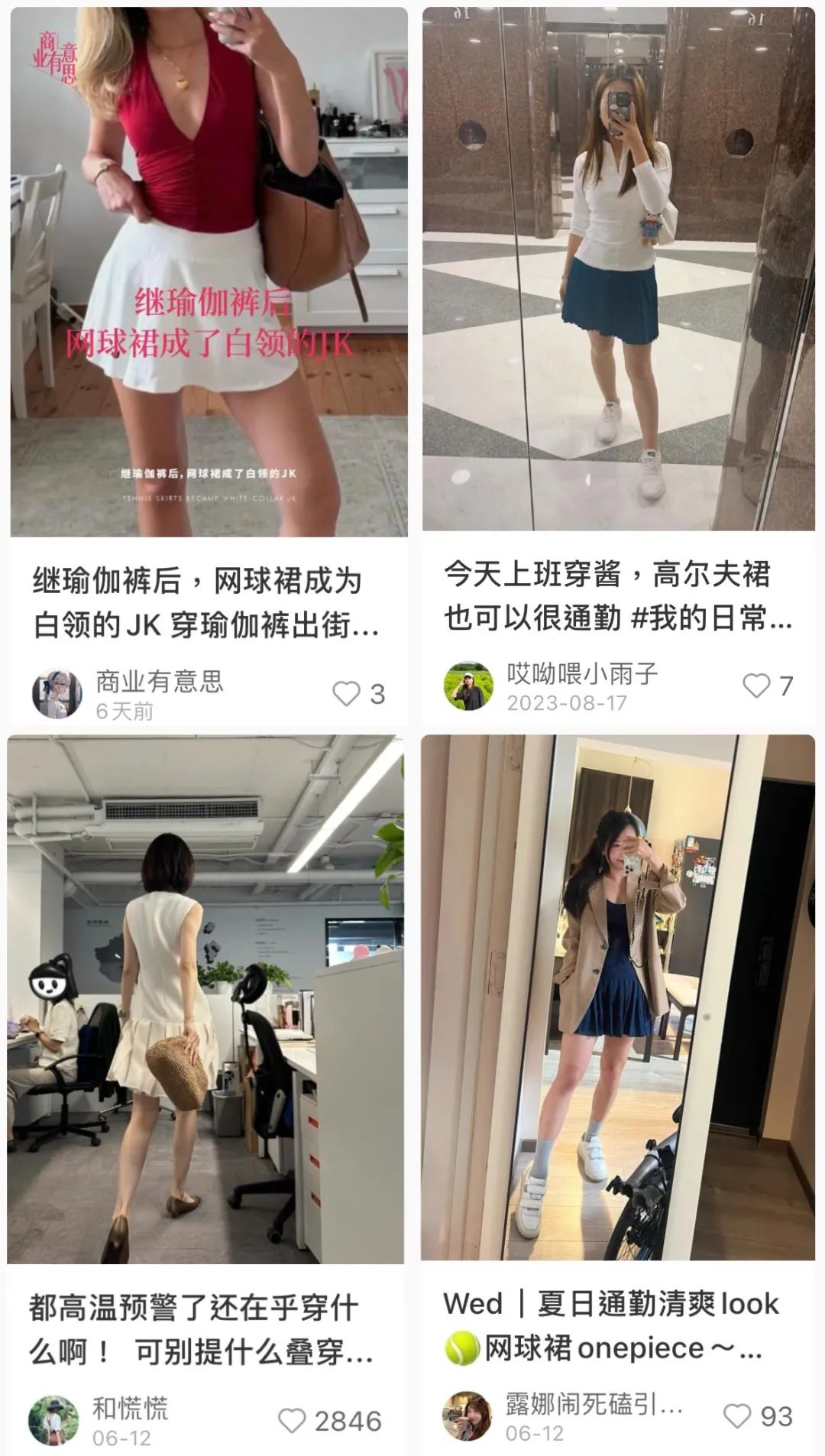This screenshot has width=825, height=1456.
Task: Visit 露娜闹死磕引's profile avatar
Action: tap(467, 1415)
